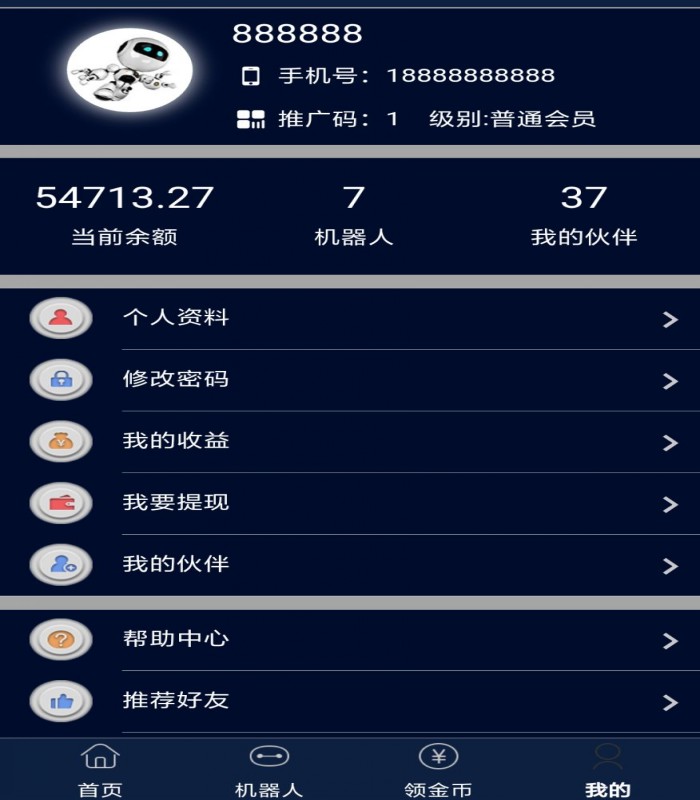View 我的收益 earnings row
Screen dimensions: 700x800
[350, 441]
